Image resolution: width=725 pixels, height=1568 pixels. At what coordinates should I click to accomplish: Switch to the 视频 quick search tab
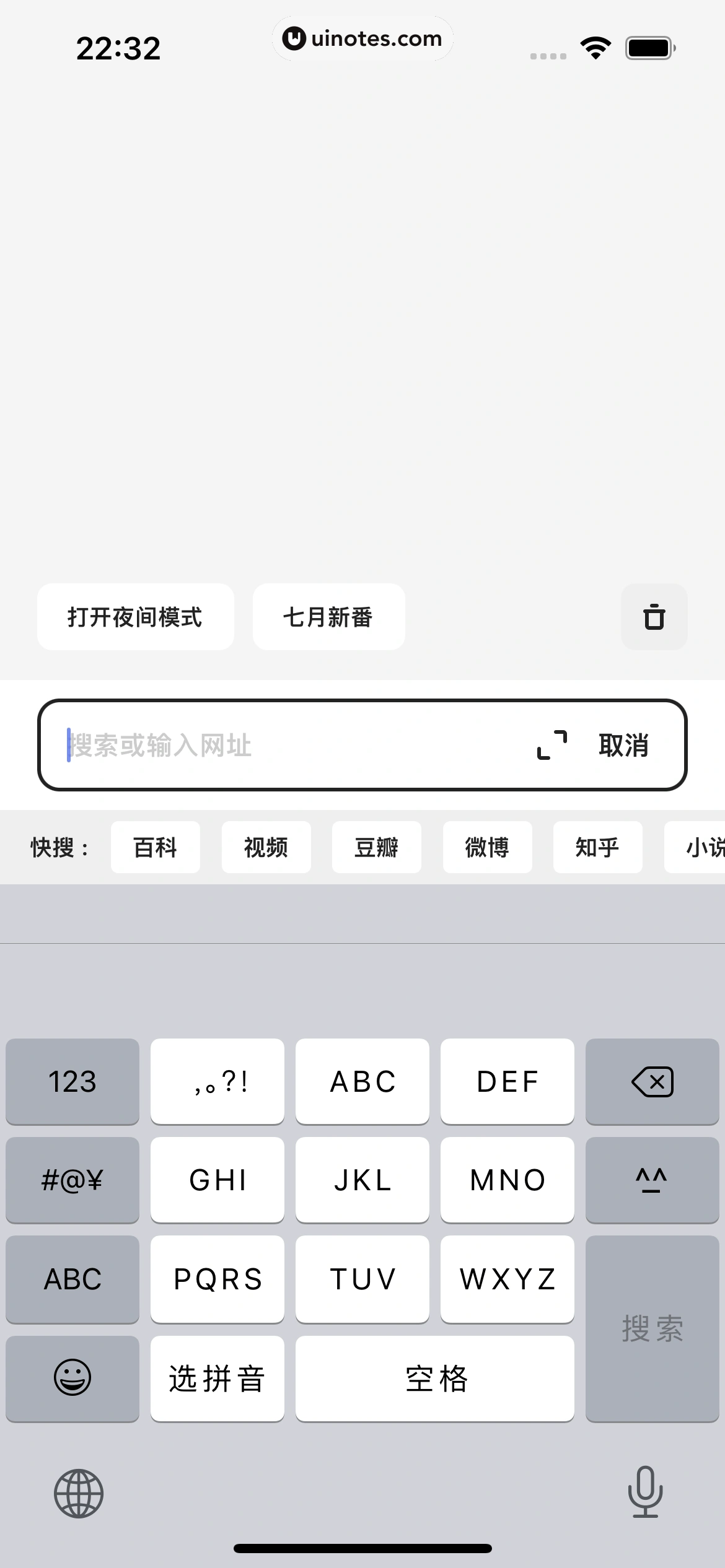[x=266, y=847]
